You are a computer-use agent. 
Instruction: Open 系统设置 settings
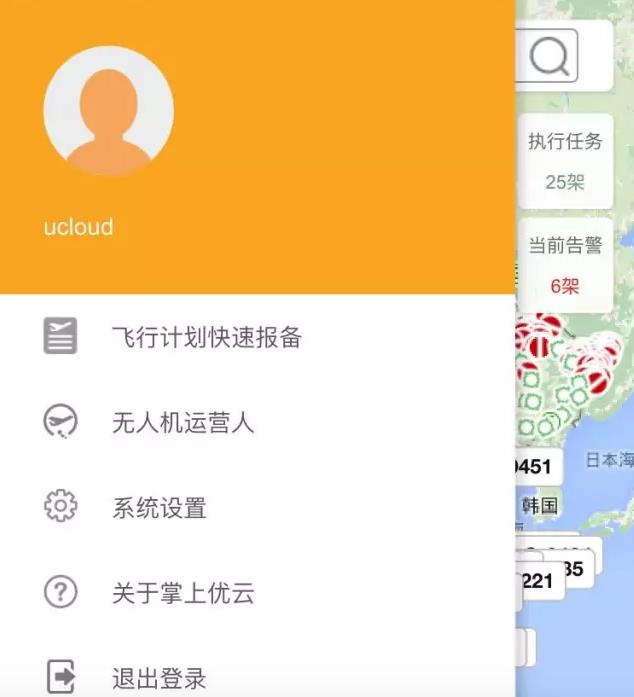point(159,507)
